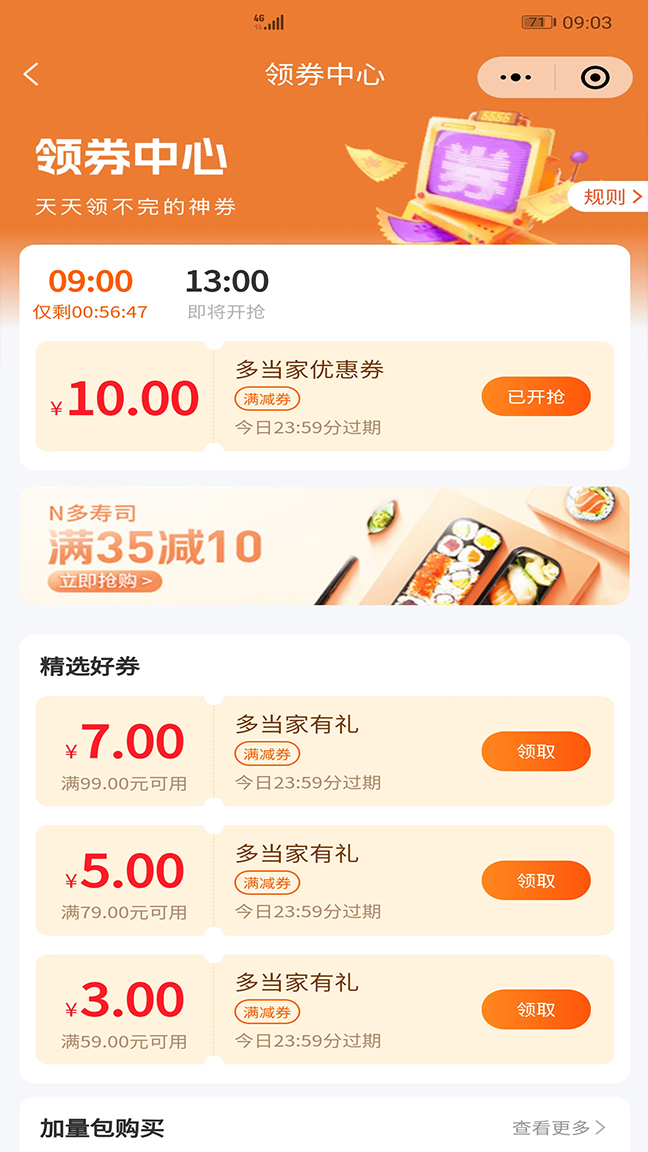648x1152 pixels.
Task: Open the mini program more-options menu
Action: pos(516,77)
